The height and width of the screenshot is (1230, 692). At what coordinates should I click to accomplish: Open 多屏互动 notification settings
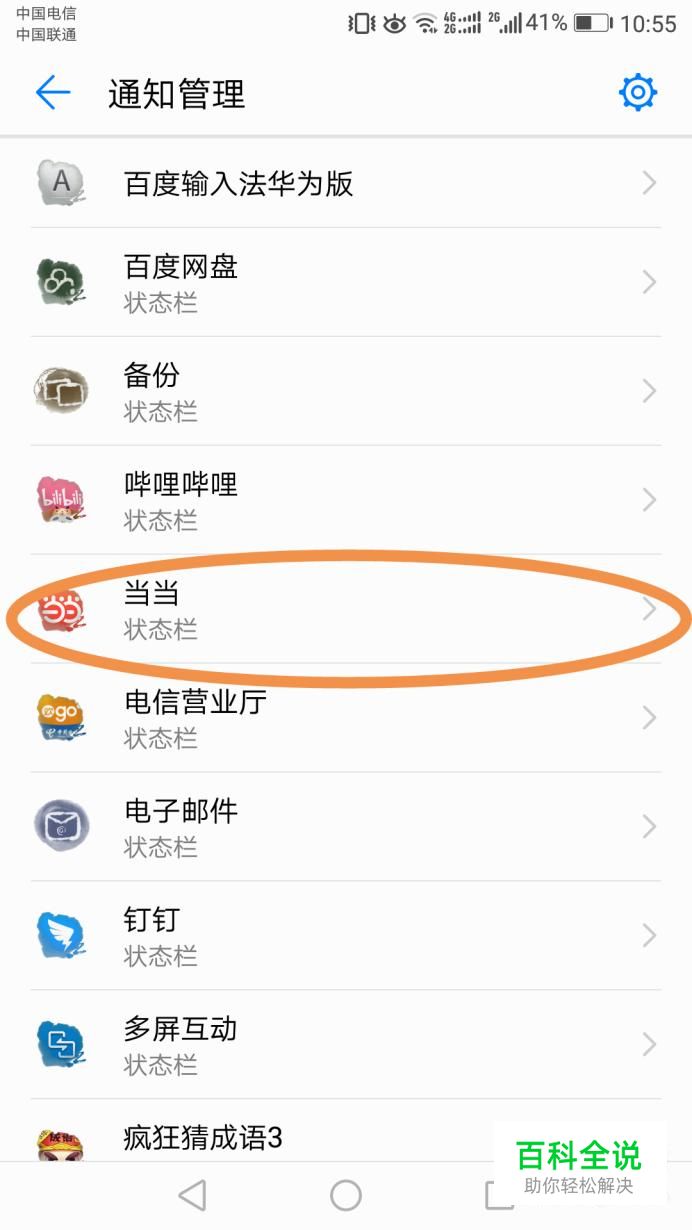(346, 1045)
